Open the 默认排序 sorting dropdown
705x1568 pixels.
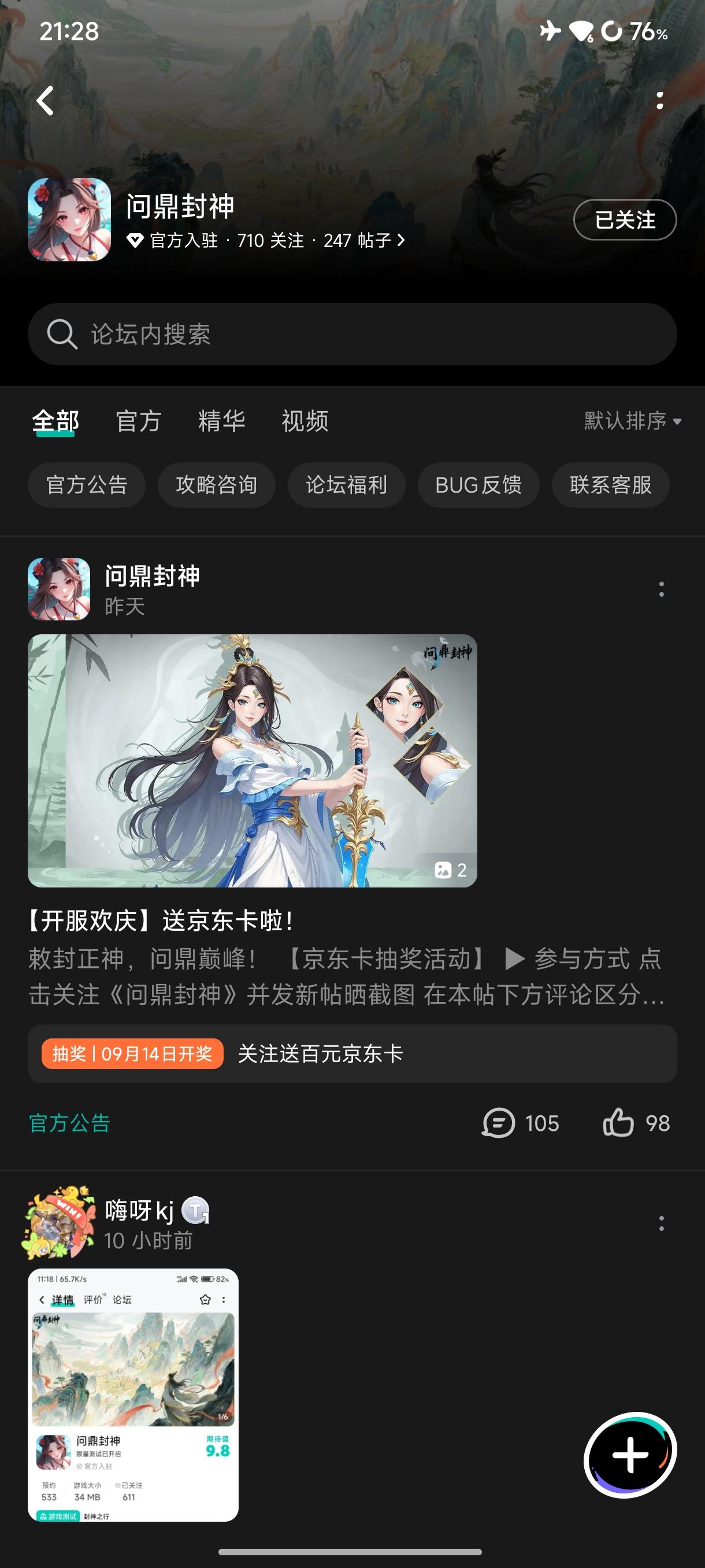point(621,420)
